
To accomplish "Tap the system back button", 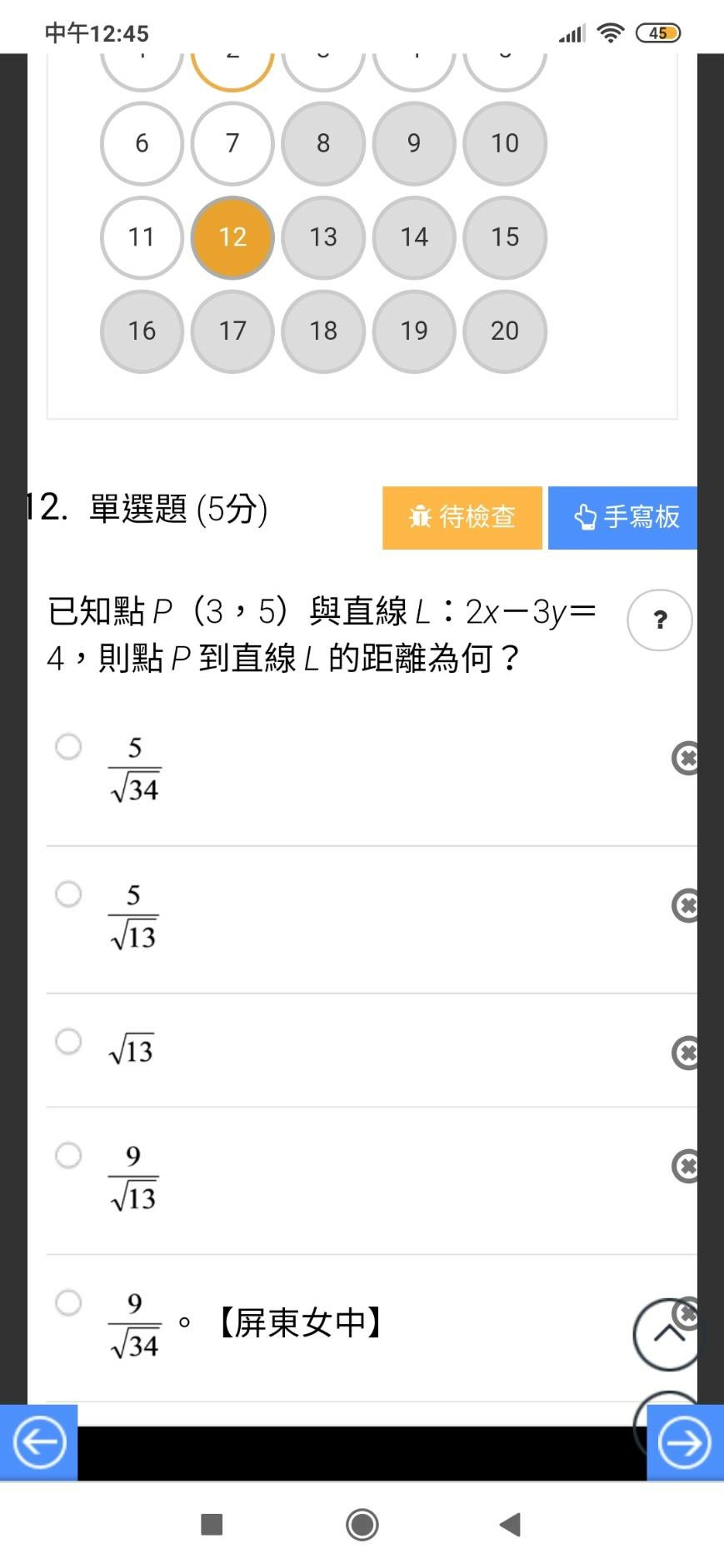I will (510, 1525).
